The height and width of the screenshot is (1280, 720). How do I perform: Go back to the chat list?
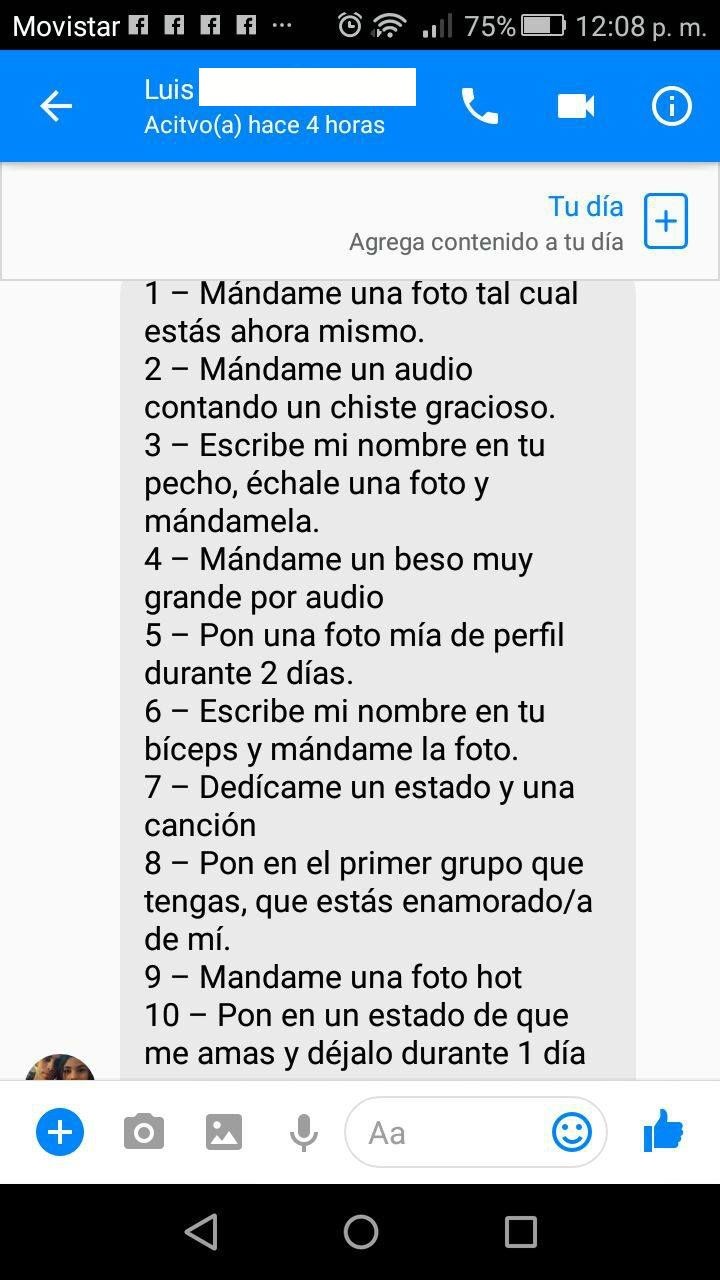[x=56, y=106]
